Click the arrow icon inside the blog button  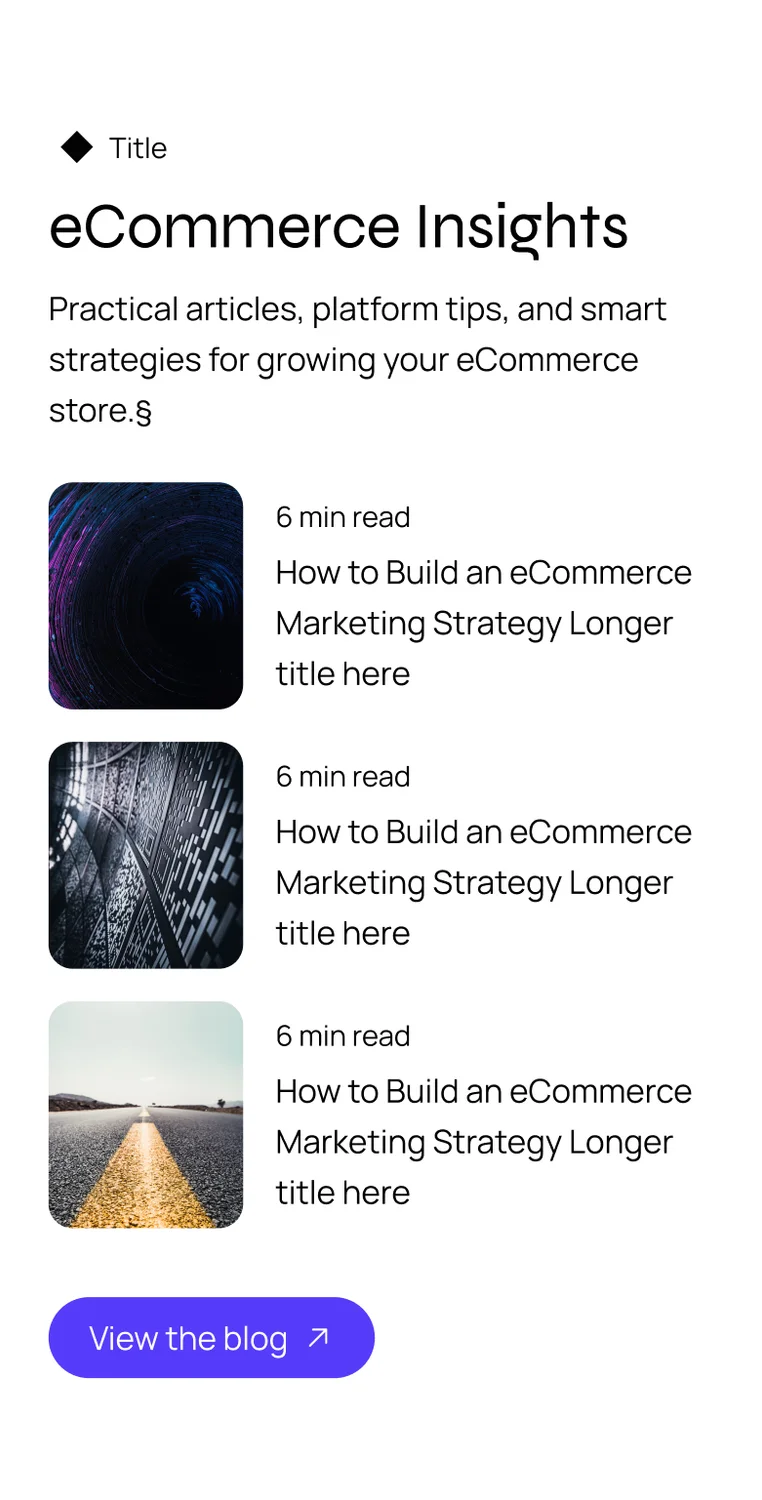(x=316, y=1337)
